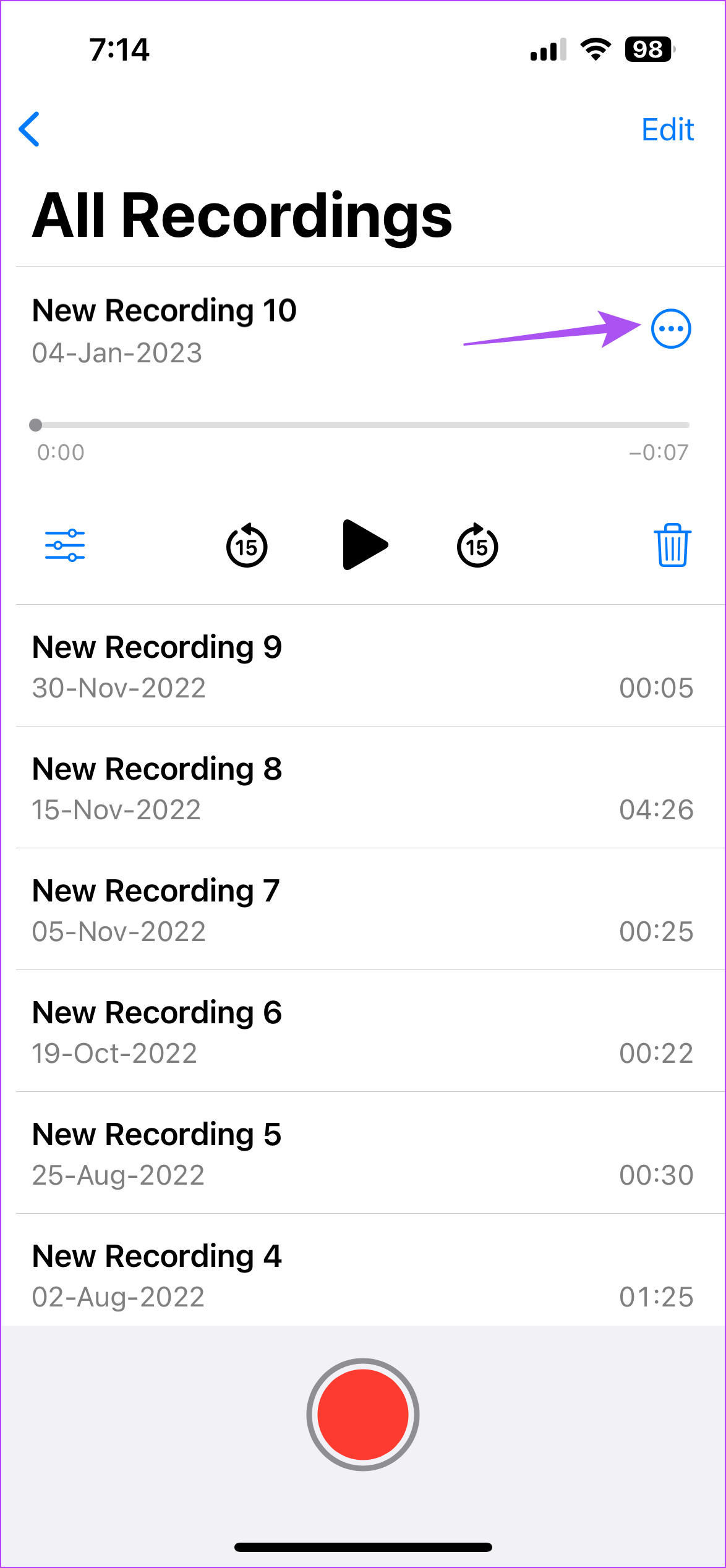Skip back 15 seconds in the recording

point(246,545)
